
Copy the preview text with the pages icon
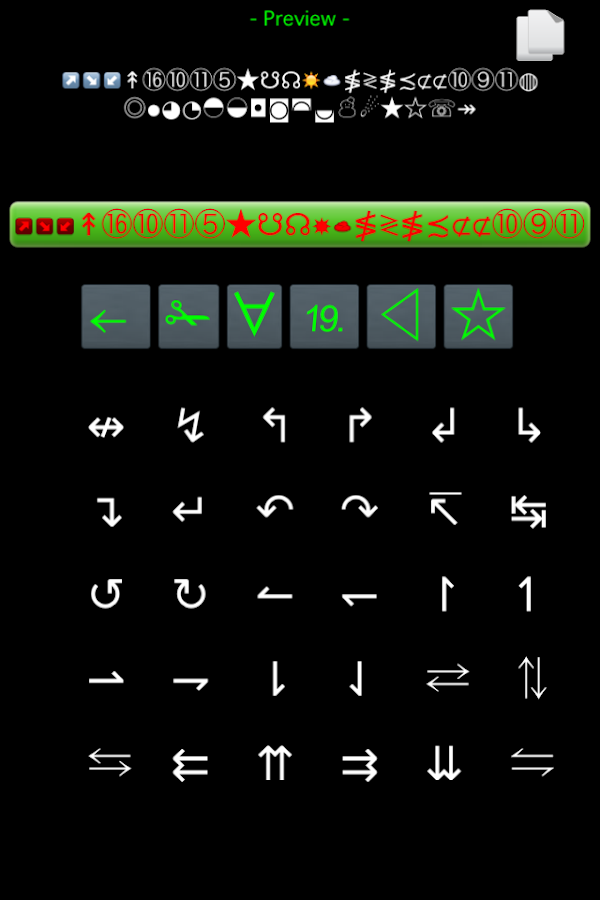[x=540, y=35]
